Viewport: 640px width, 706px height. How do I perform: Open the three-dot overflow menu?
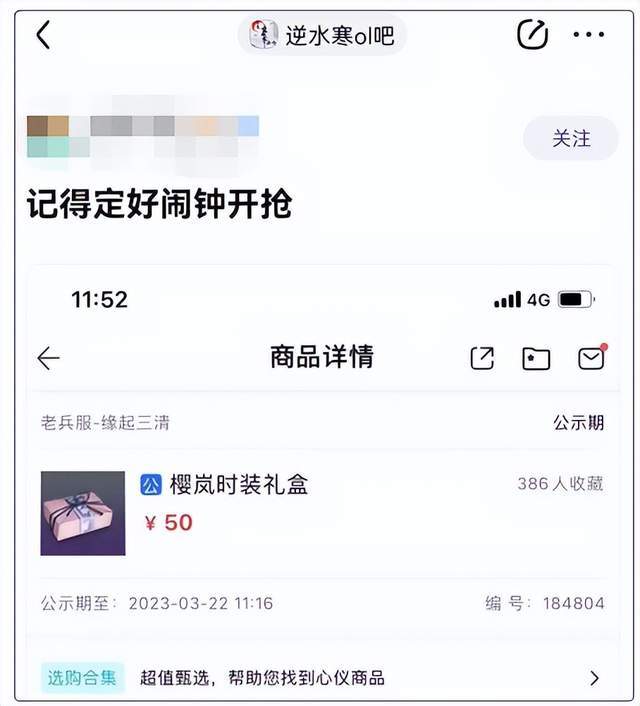(x=589, y=35)
